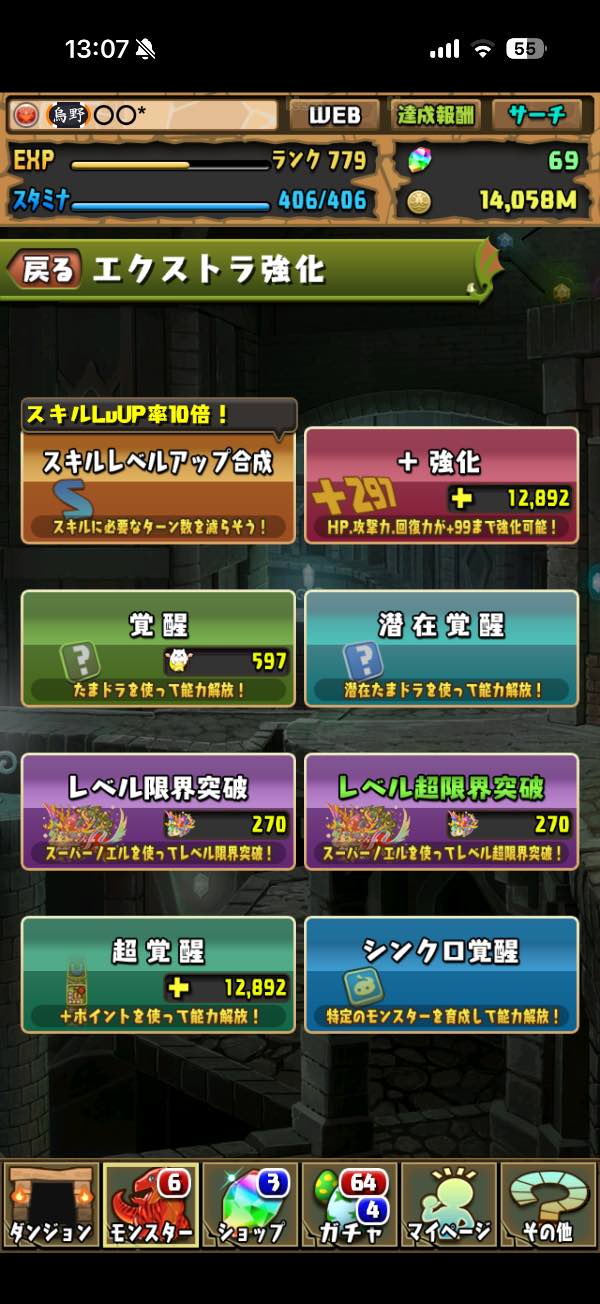Open 潜在覚醒 latent awakening
This screenshot has width=600, height=1304.
point(441,648)
